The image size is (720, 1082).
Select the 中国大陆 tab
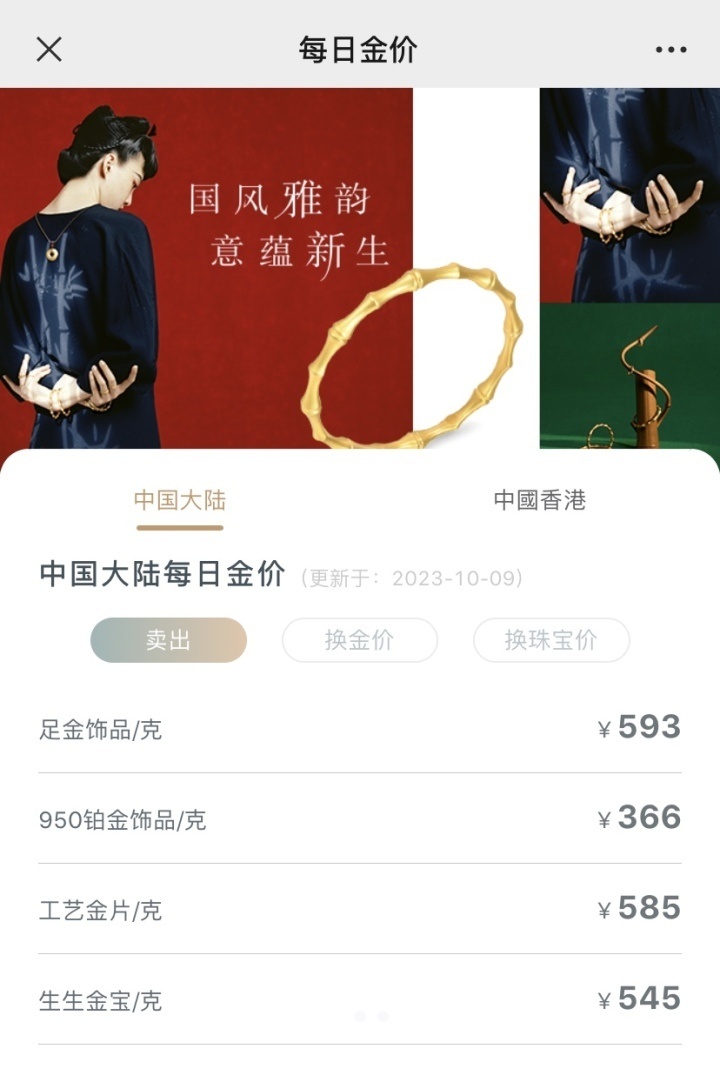180,500
